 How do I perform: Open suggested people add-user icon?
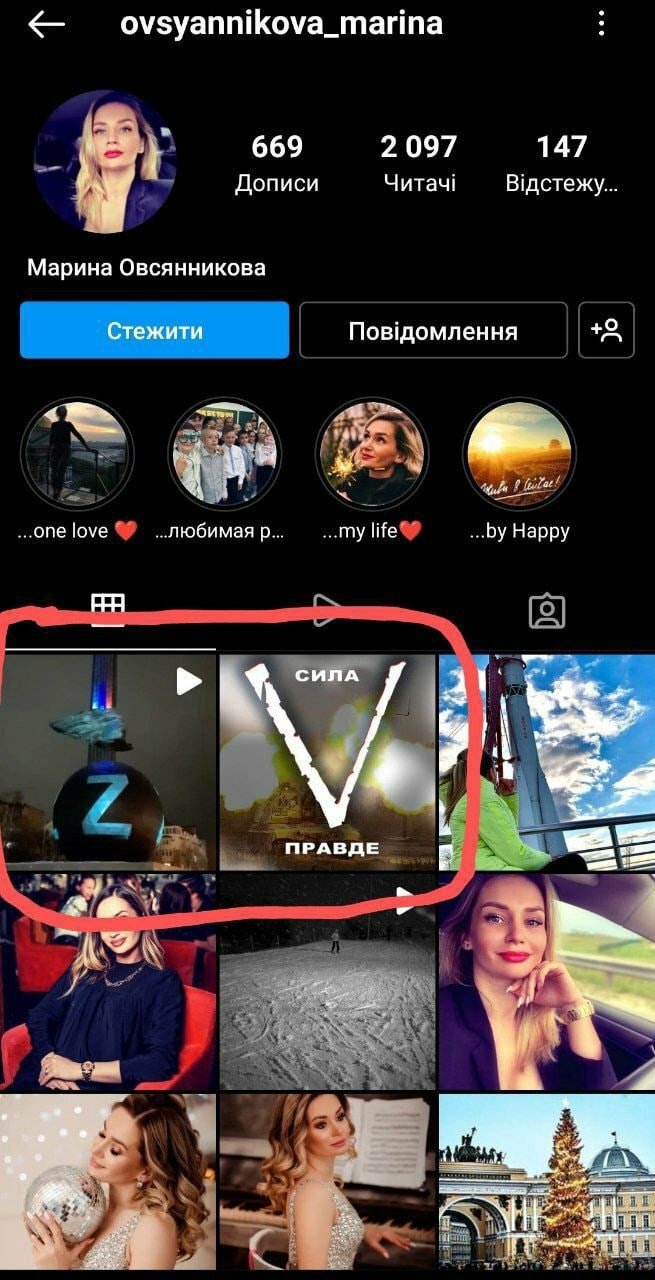click(x=607, y=331)
